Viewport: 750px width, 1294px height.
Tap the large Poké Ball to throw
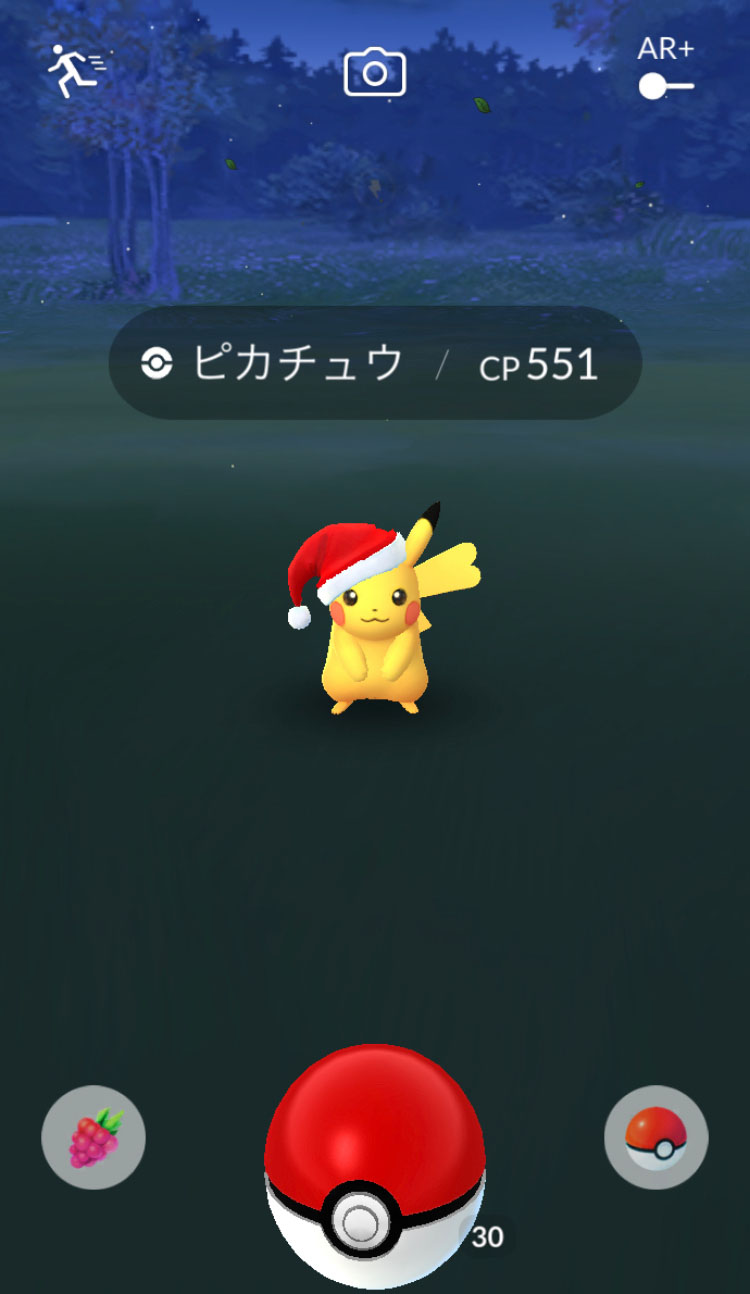[375, 1165]
